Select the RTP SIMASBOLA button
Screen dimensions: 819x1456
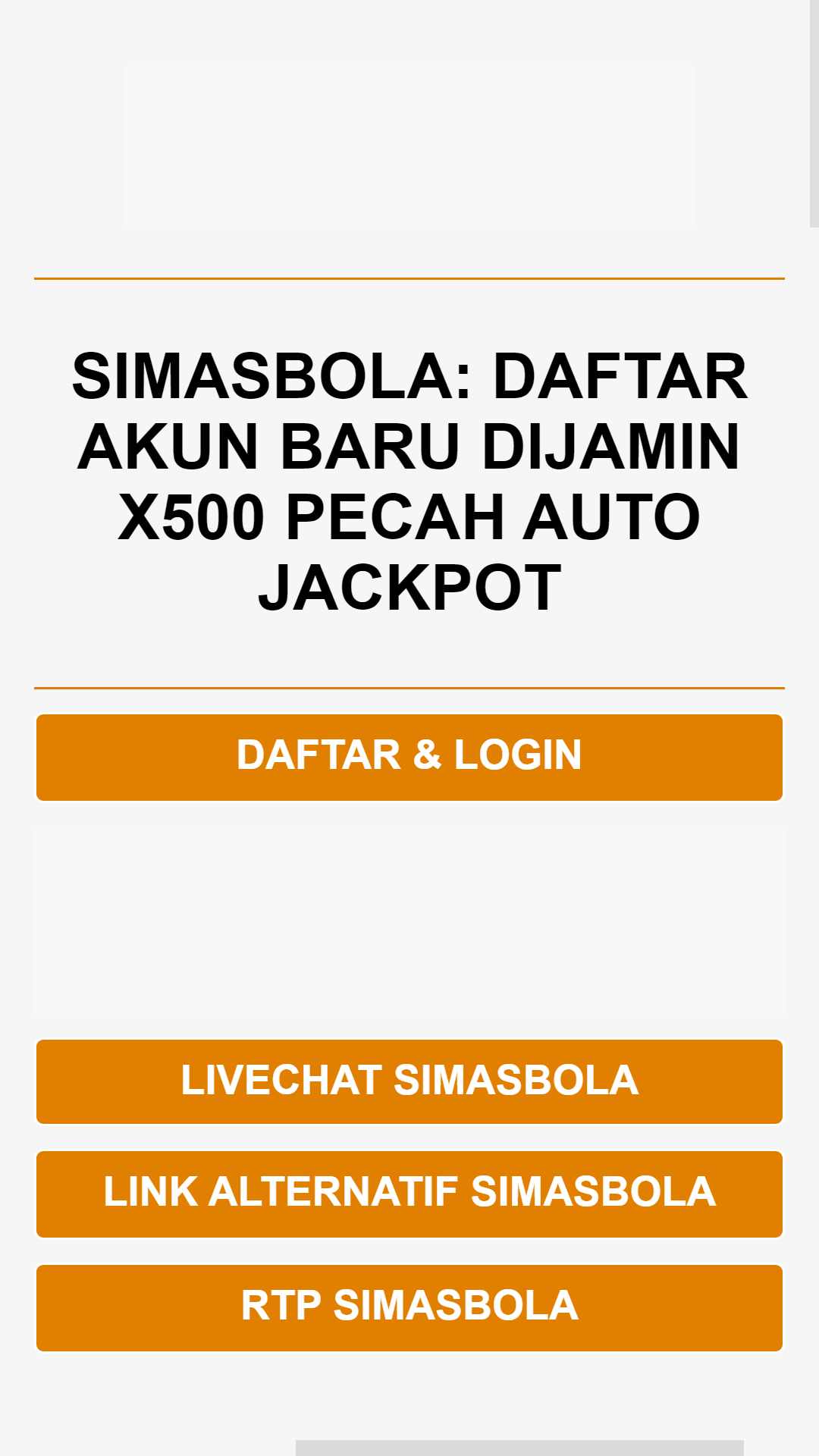coord(409,1307)
